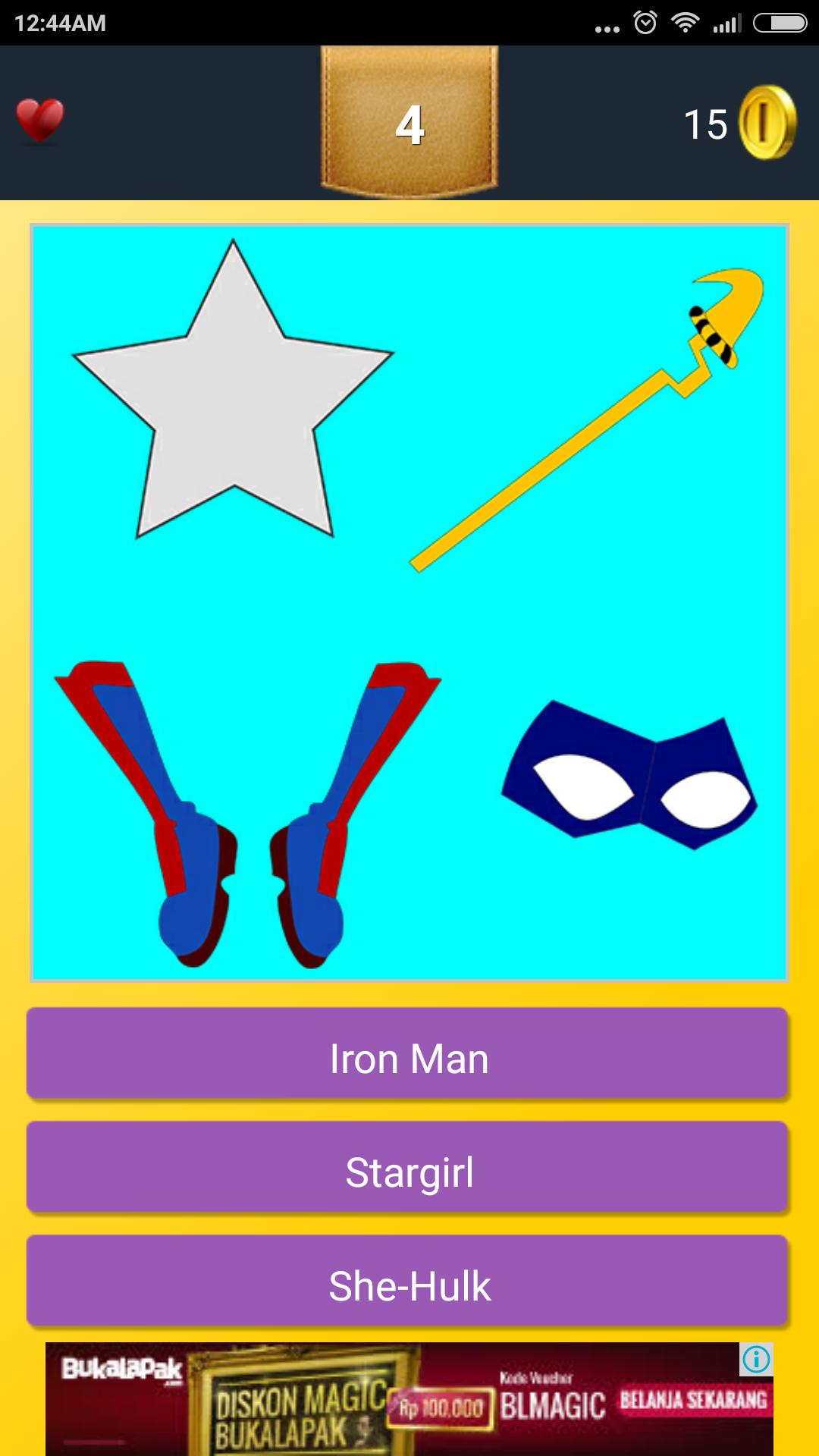This screenshot has height=1456, width=819.
Task: Click the alarm clock status bar icon
Action: click(x=644, y=23)
